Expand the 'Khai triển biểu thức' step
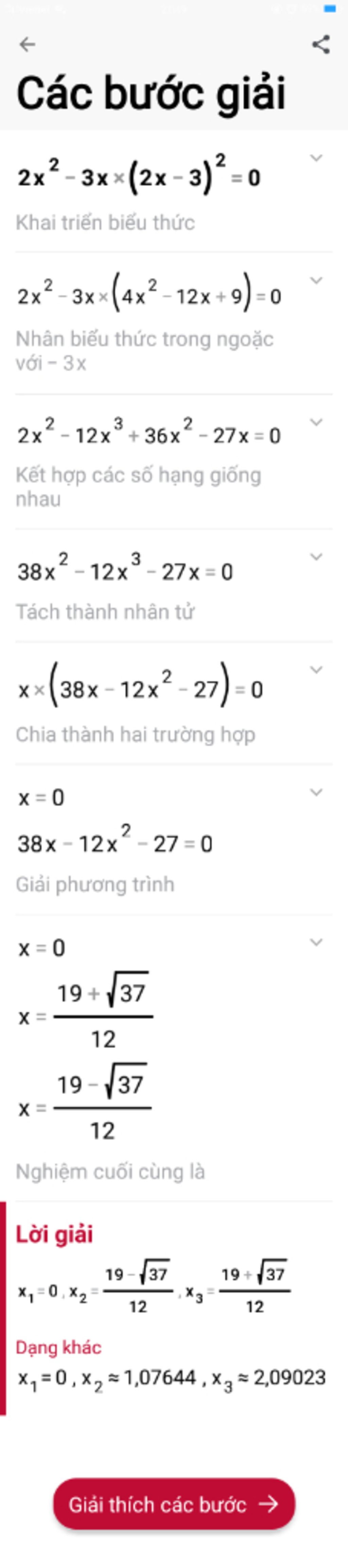This screenshot has height=1568, width=348. click(x=316, y=158)
